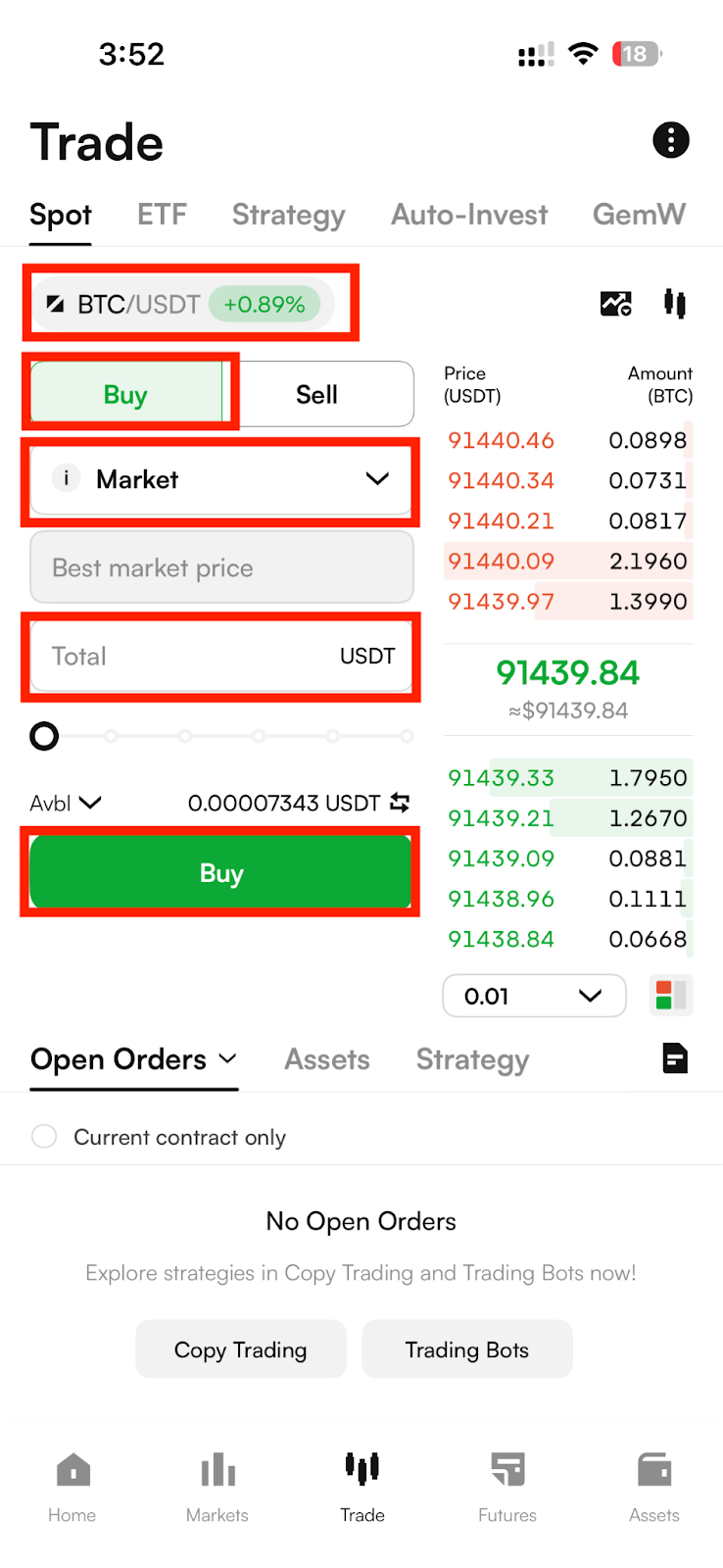Screen dimensions: 723x1568
Task: Open the Auto-Invest tab
Action: point(469,215)
